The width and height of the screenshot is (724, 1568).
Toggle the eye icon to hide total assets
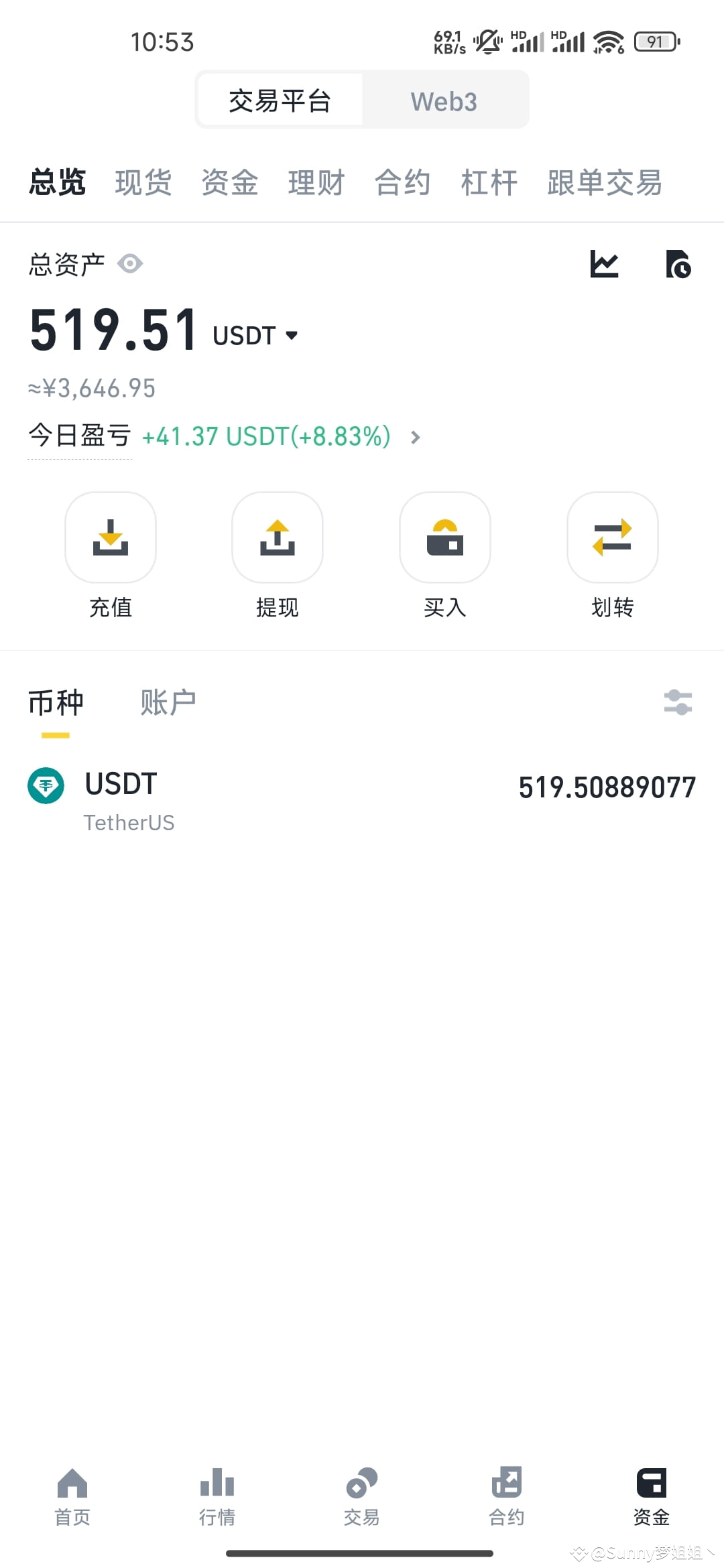(x=129, y=264)
